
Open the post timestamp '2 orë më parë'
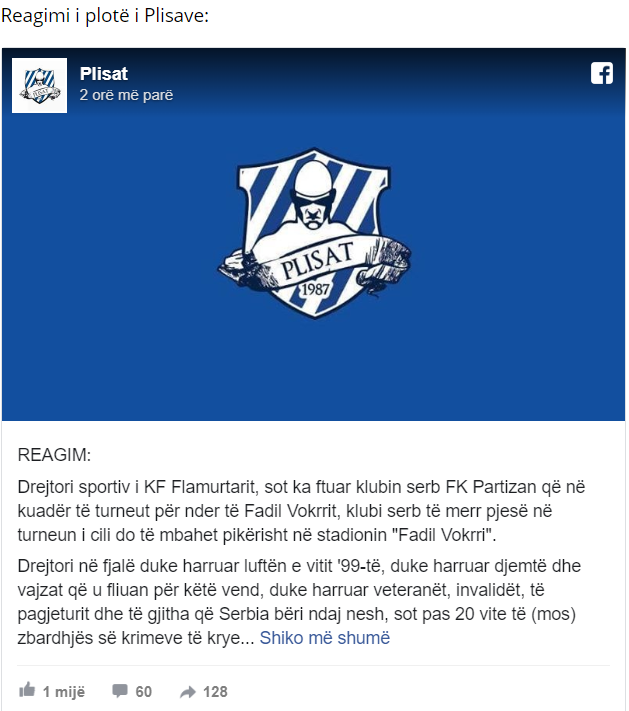tap(126, 95)
